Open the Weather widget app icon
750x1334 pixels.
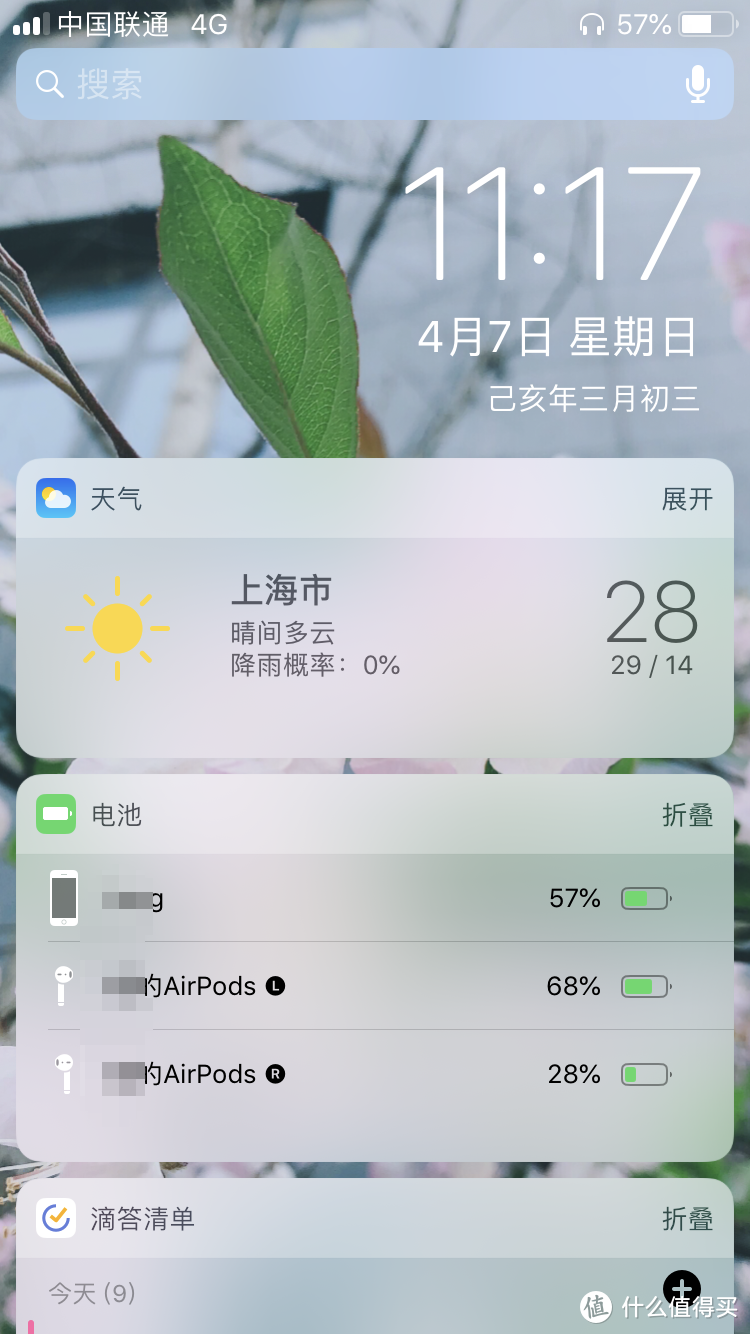(55, 497)
